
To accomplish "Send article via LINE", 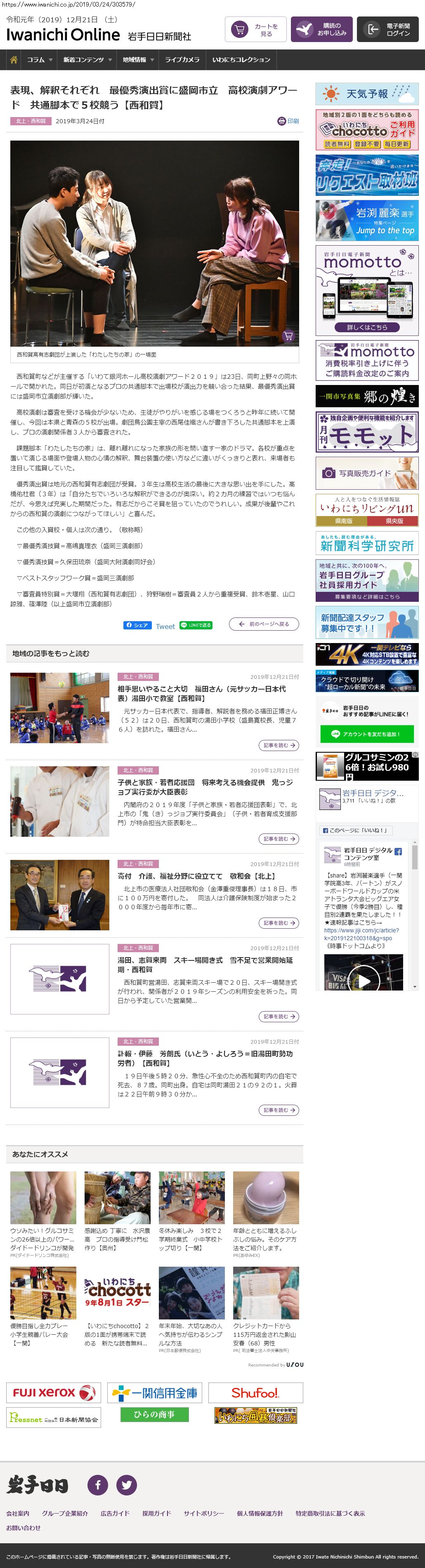I will point(196,625).
